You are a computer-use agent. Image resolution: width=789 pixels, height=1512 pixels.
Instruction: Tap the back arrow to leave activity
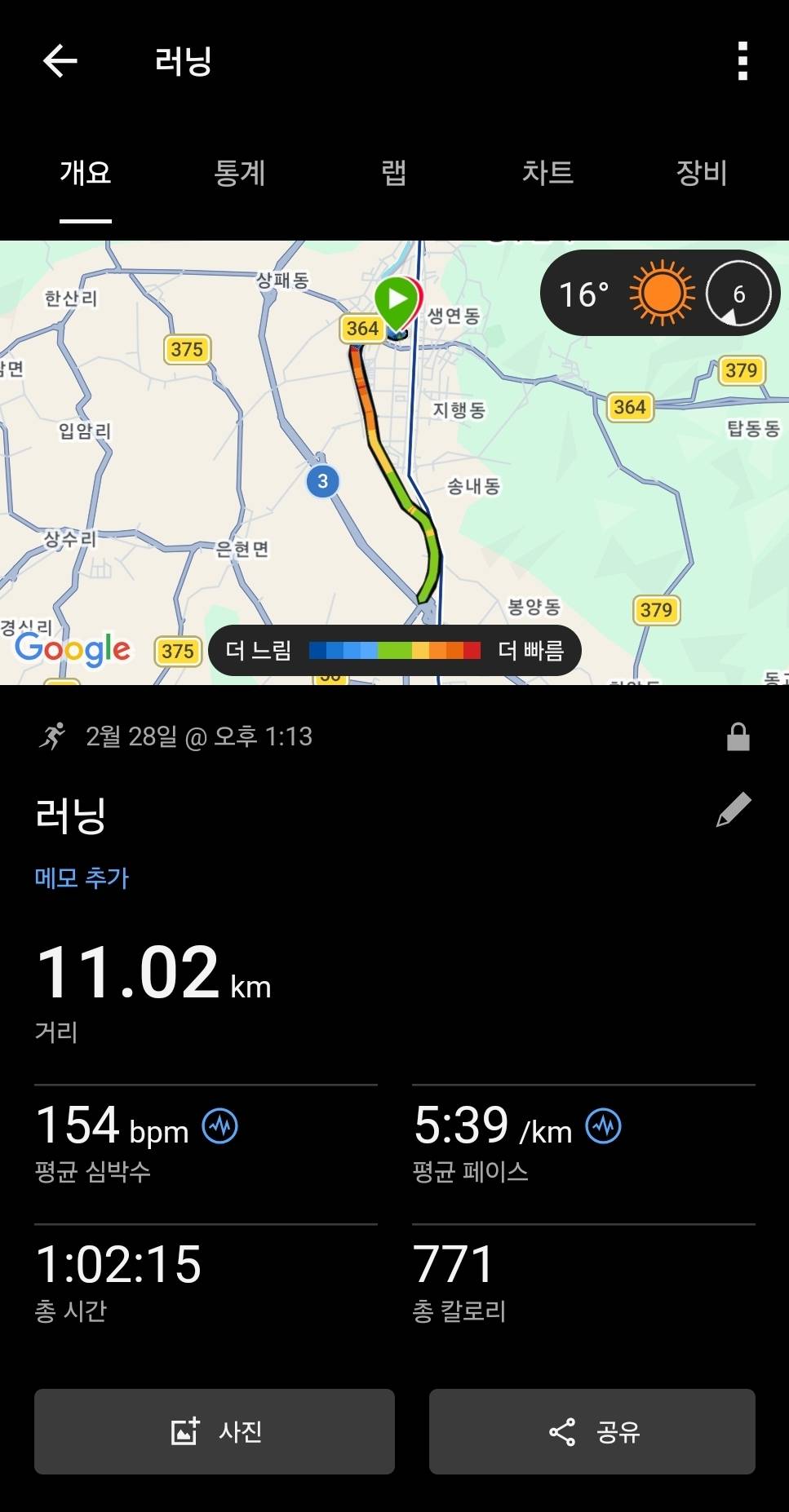(59, 61)
